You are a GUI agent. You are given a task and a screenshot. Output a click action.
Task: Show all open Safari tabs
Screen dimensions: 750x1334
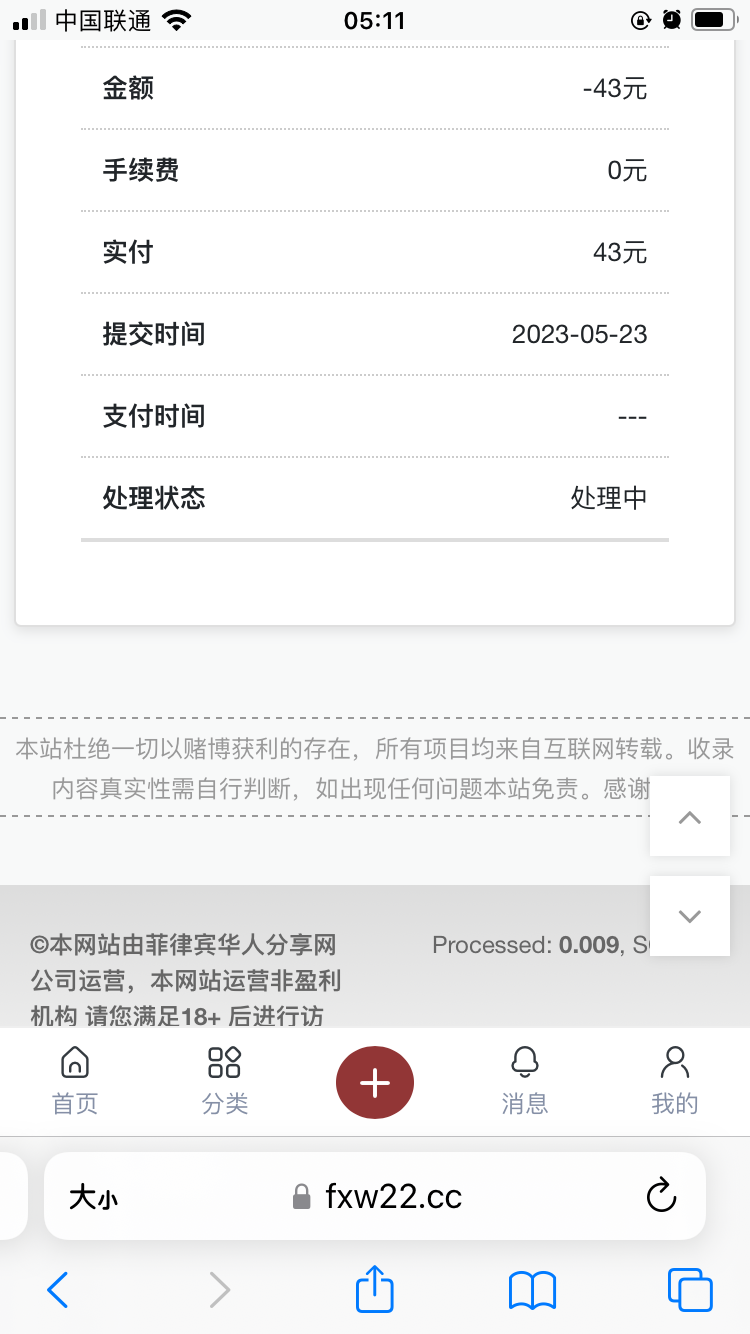pyautogui.click(x=690, y=1290)
